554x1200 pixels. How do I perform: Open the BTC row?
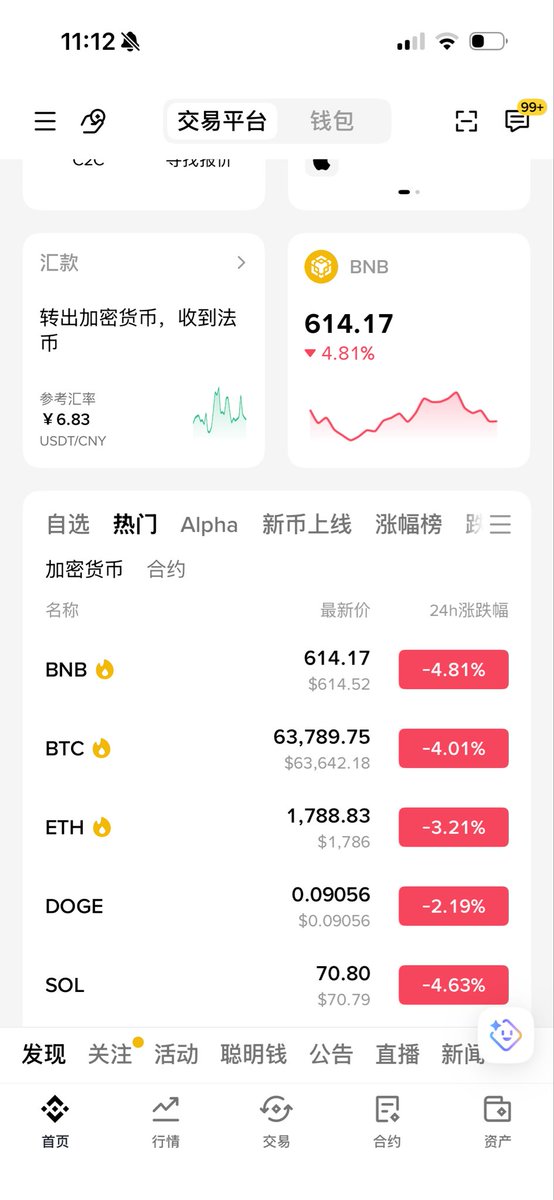pos(277,748)
